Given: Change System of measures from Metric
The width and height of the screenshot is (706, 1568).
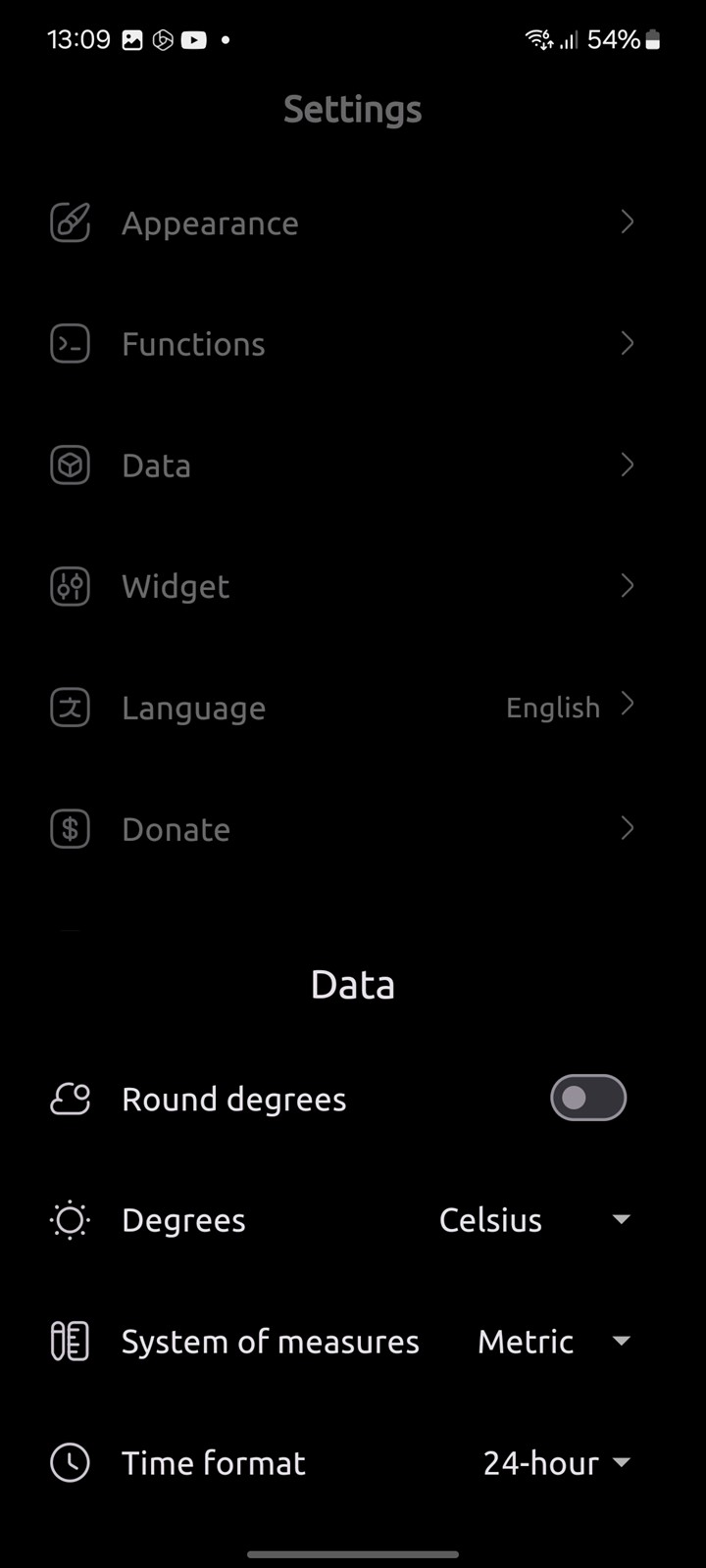Looking at the screenshot, I should tap(553, 1342).
